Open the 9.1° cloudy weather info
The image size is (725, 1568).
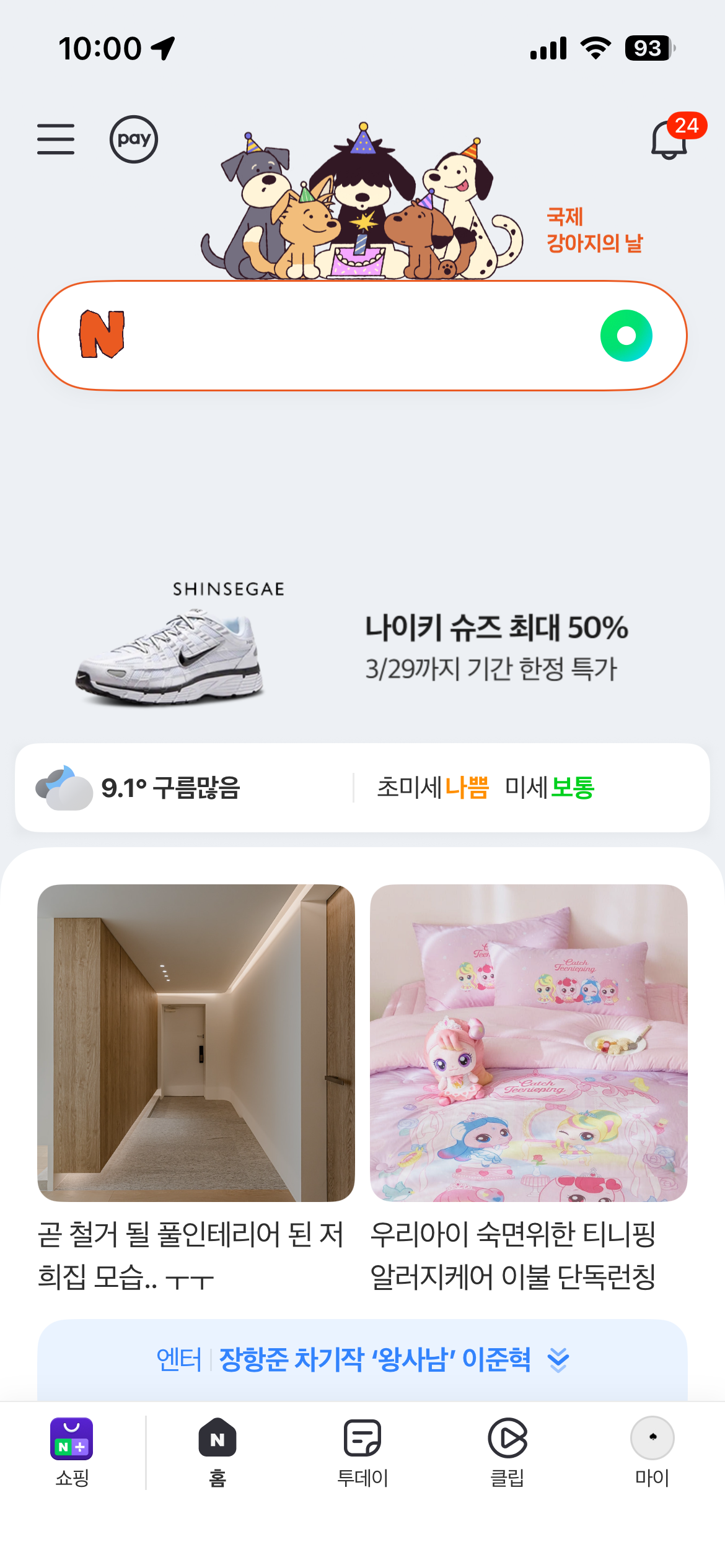[138, 788]
